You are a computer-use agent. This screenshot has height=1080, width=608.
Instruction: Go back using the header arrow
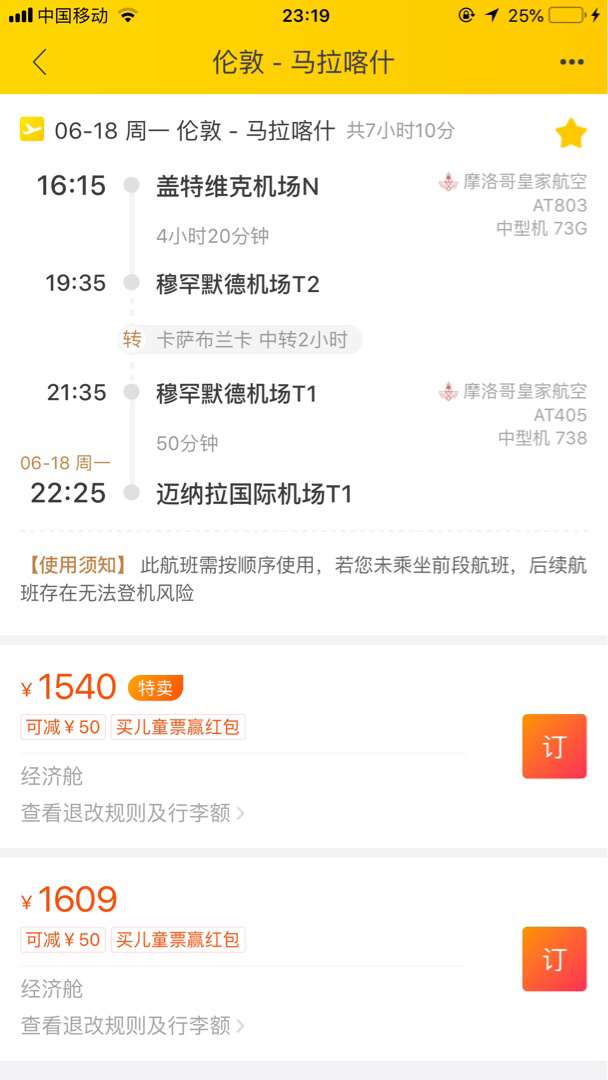coord(40,62)
